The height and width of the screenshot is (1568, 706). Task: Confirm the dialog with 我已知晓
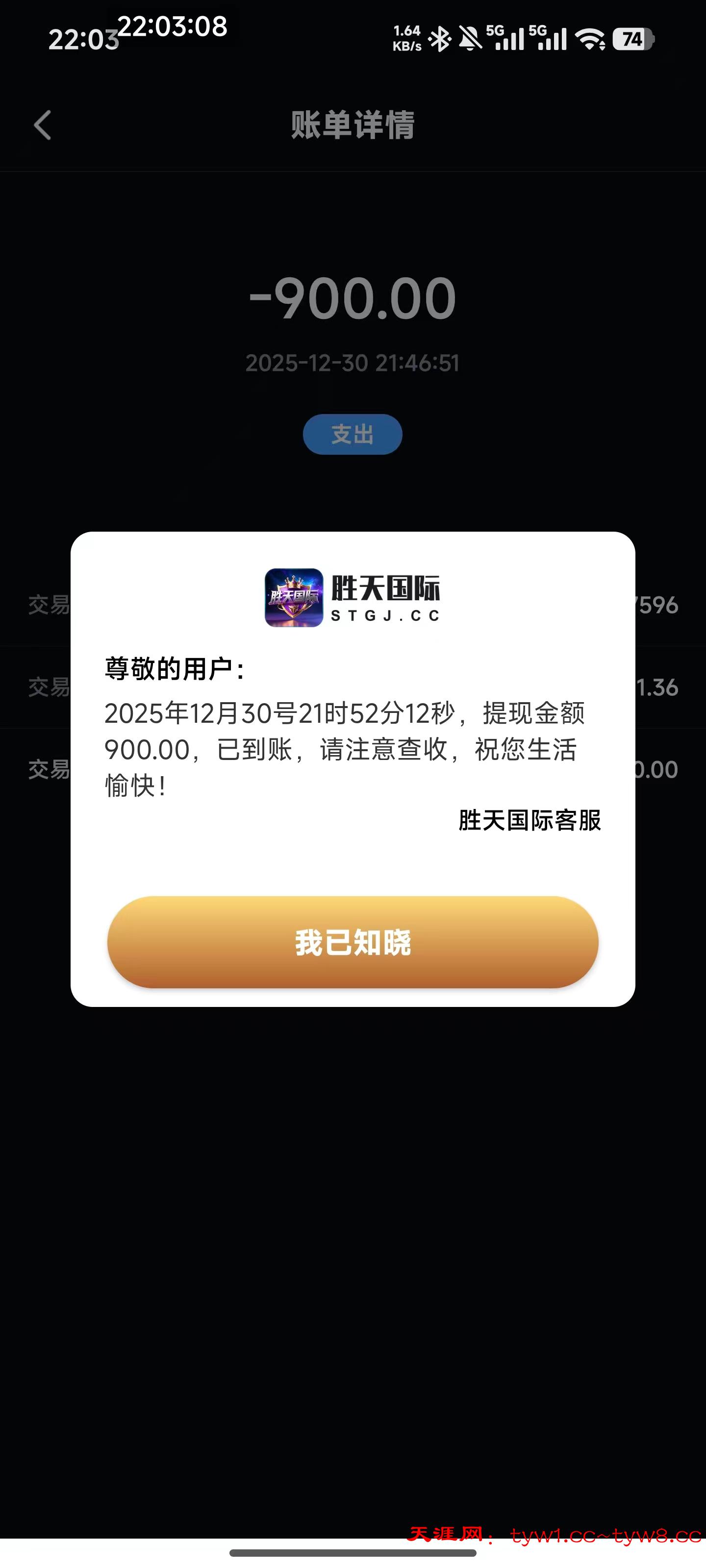[x=353, y=942]
